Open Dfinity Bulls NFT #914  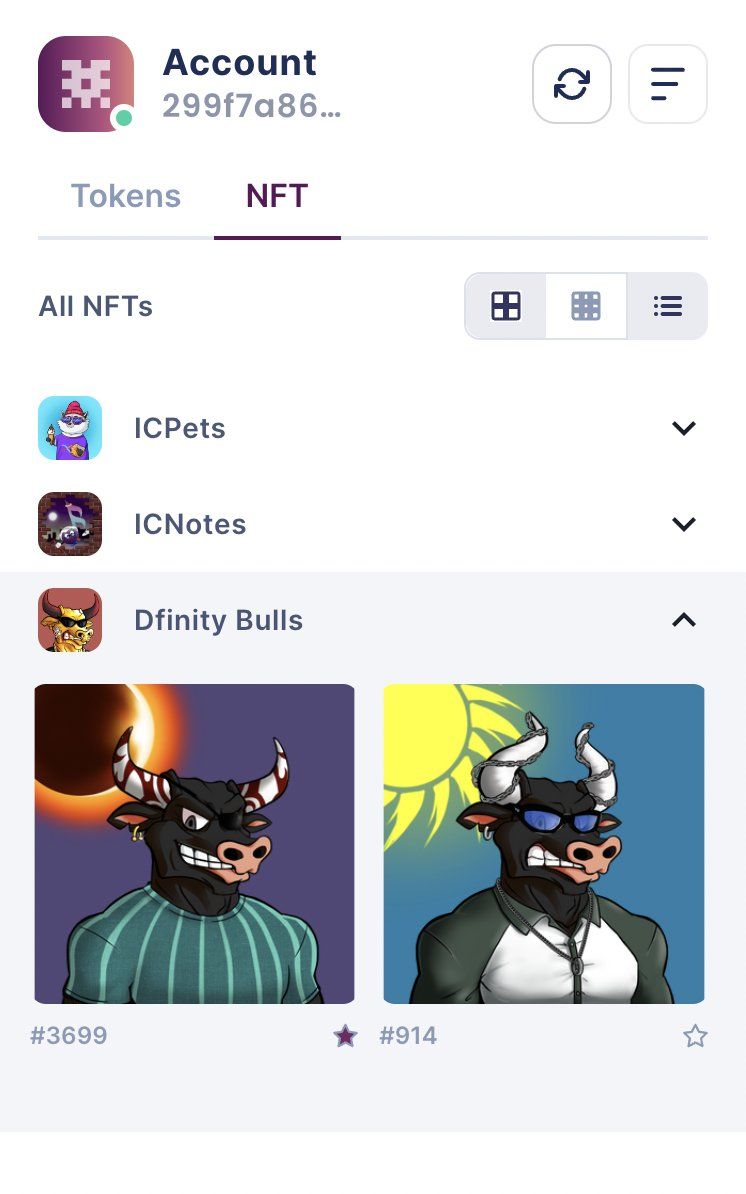544,844
